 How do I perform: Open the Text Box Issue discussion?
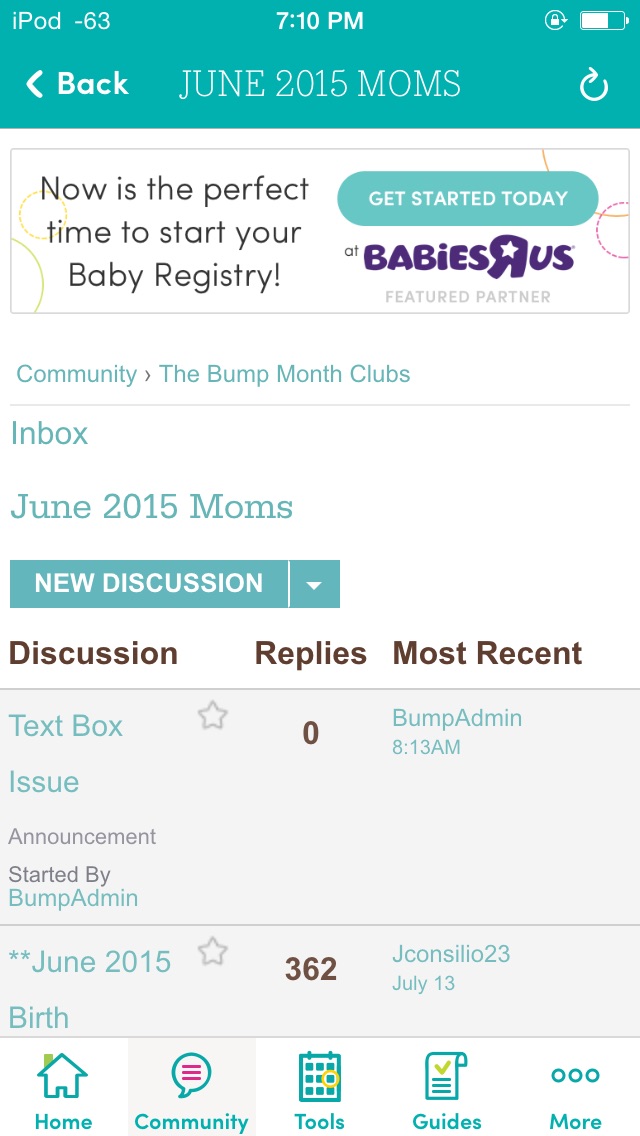click(x=66, y=753)
